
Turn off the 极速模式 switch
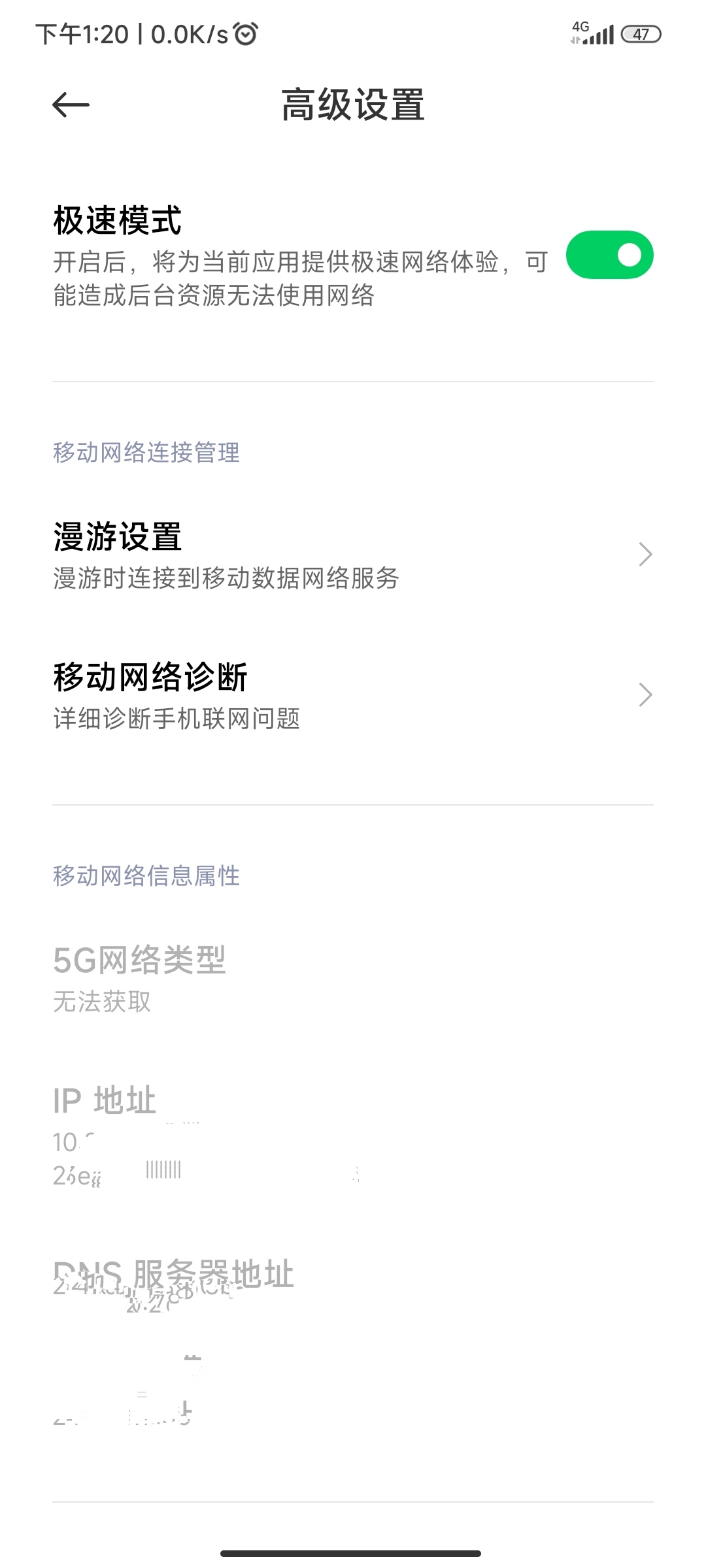(x=609, y=255)
